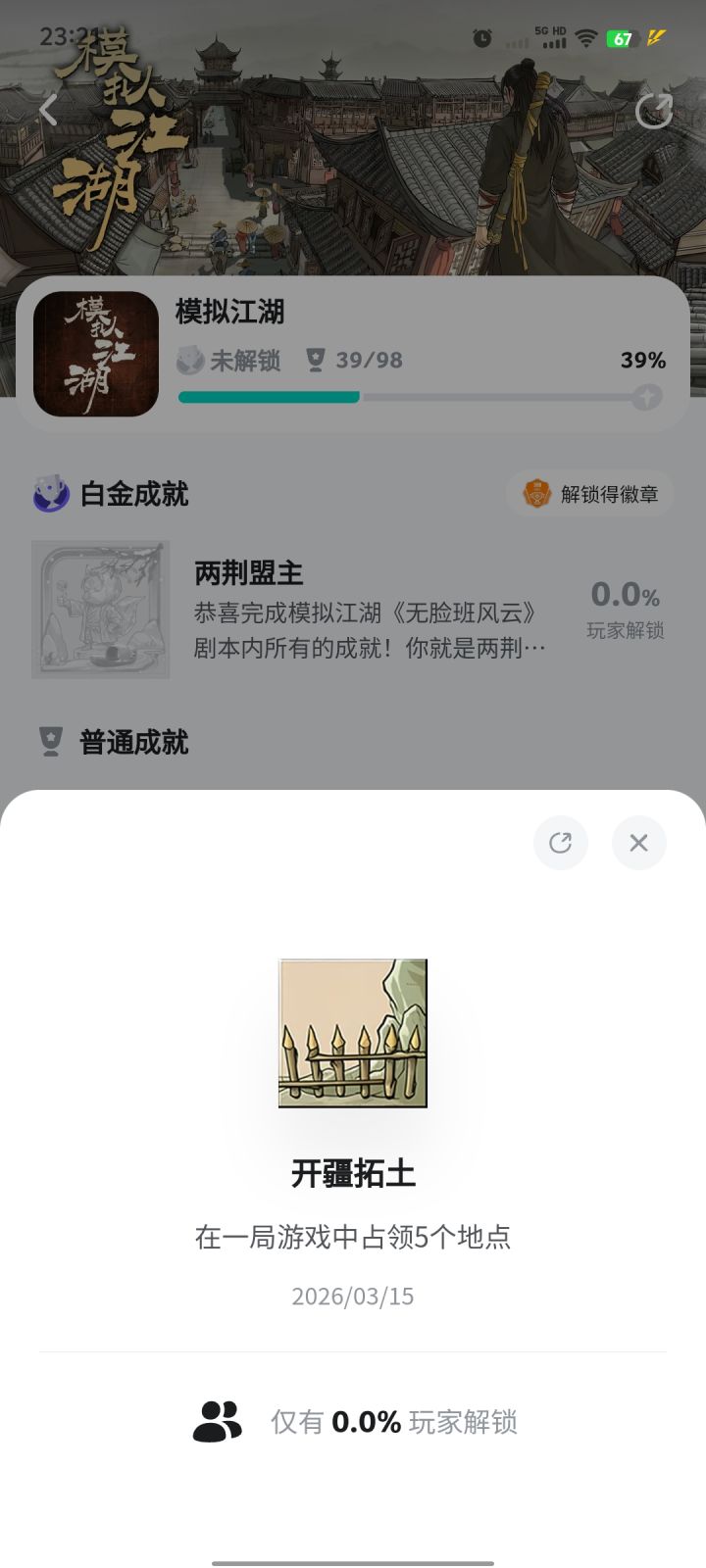Tap the 模拟江湖 game icon thumbnail
706x1568 pixels.
95,354
